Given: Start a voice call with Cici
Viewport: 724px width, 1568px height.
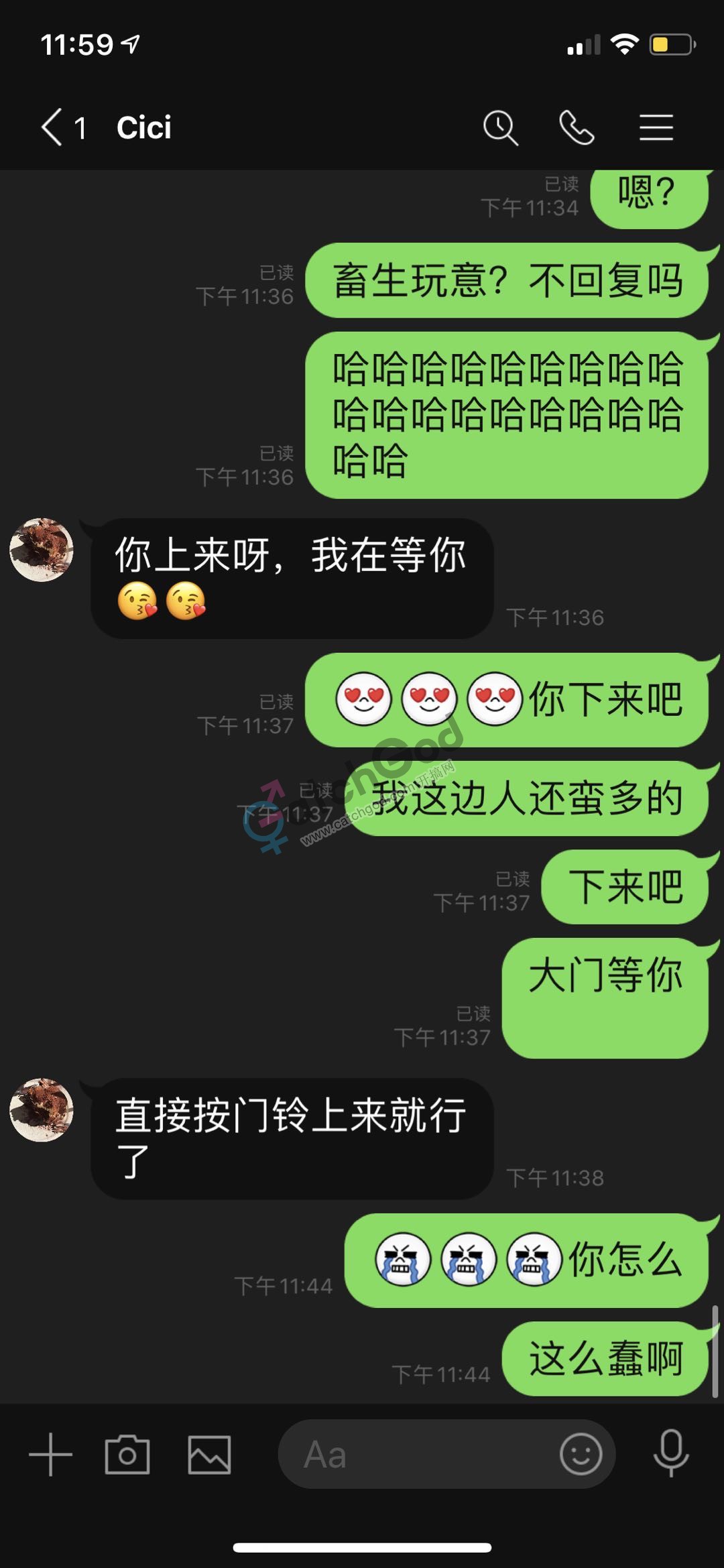Looking at the screenshot, I should pyautogui.click(x=577, y=127).
